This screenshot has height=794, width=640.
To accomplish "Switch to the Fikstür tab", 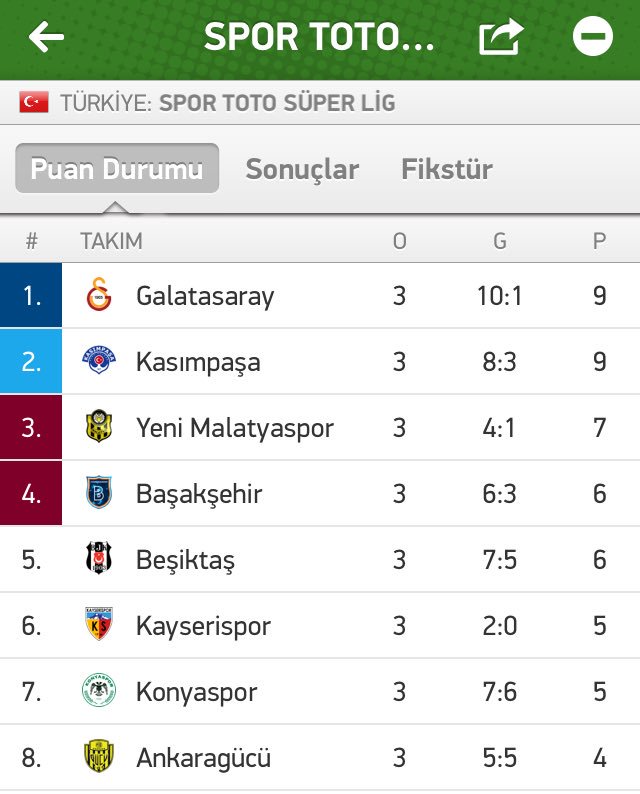I will pos(446,169).
